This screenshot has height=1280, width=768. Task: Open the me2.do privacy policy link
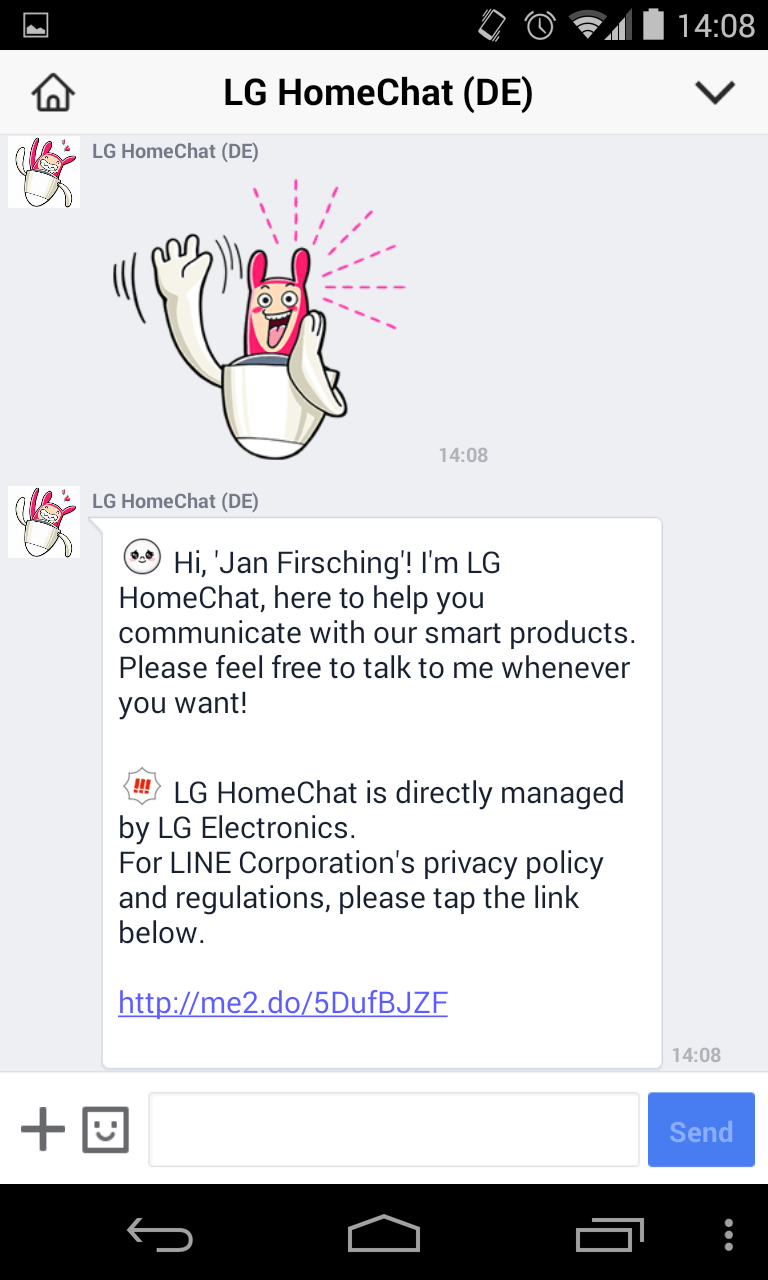click(283, 1003)
